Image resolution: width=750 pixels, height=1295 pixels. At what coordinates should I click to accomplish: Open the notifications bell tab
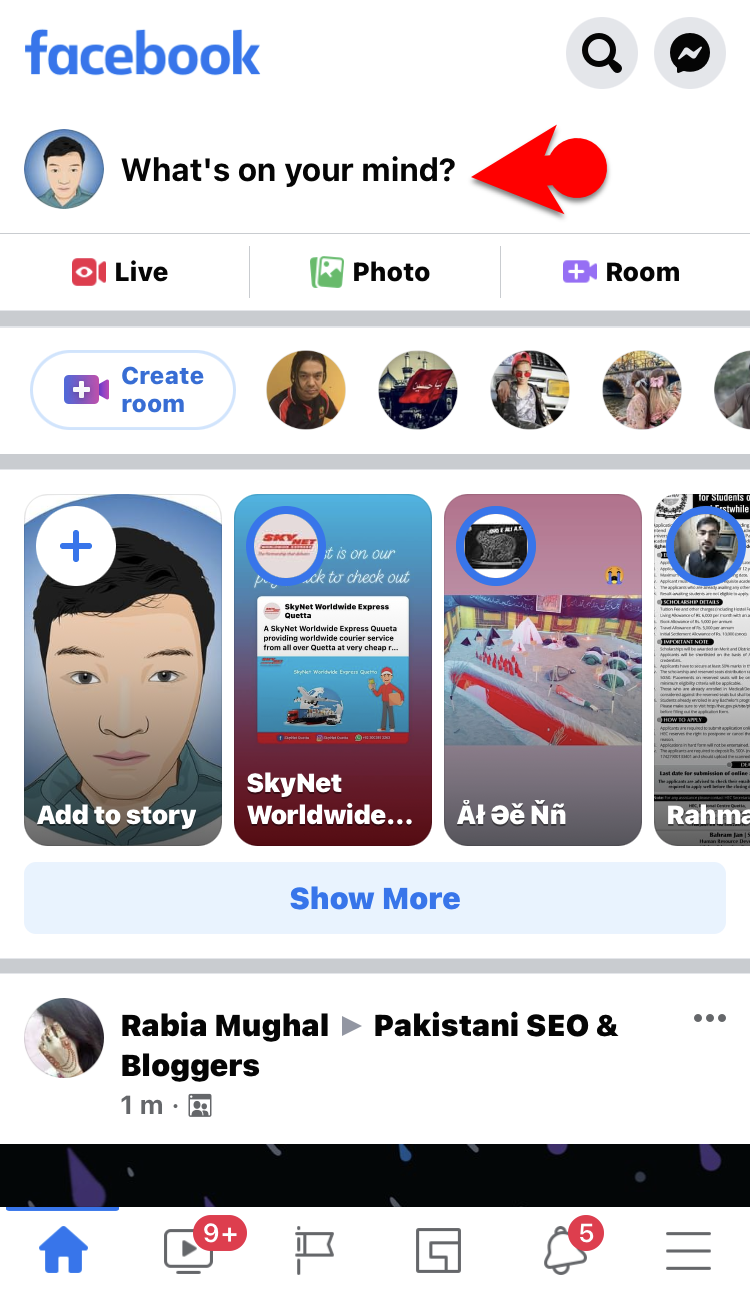564,1249
